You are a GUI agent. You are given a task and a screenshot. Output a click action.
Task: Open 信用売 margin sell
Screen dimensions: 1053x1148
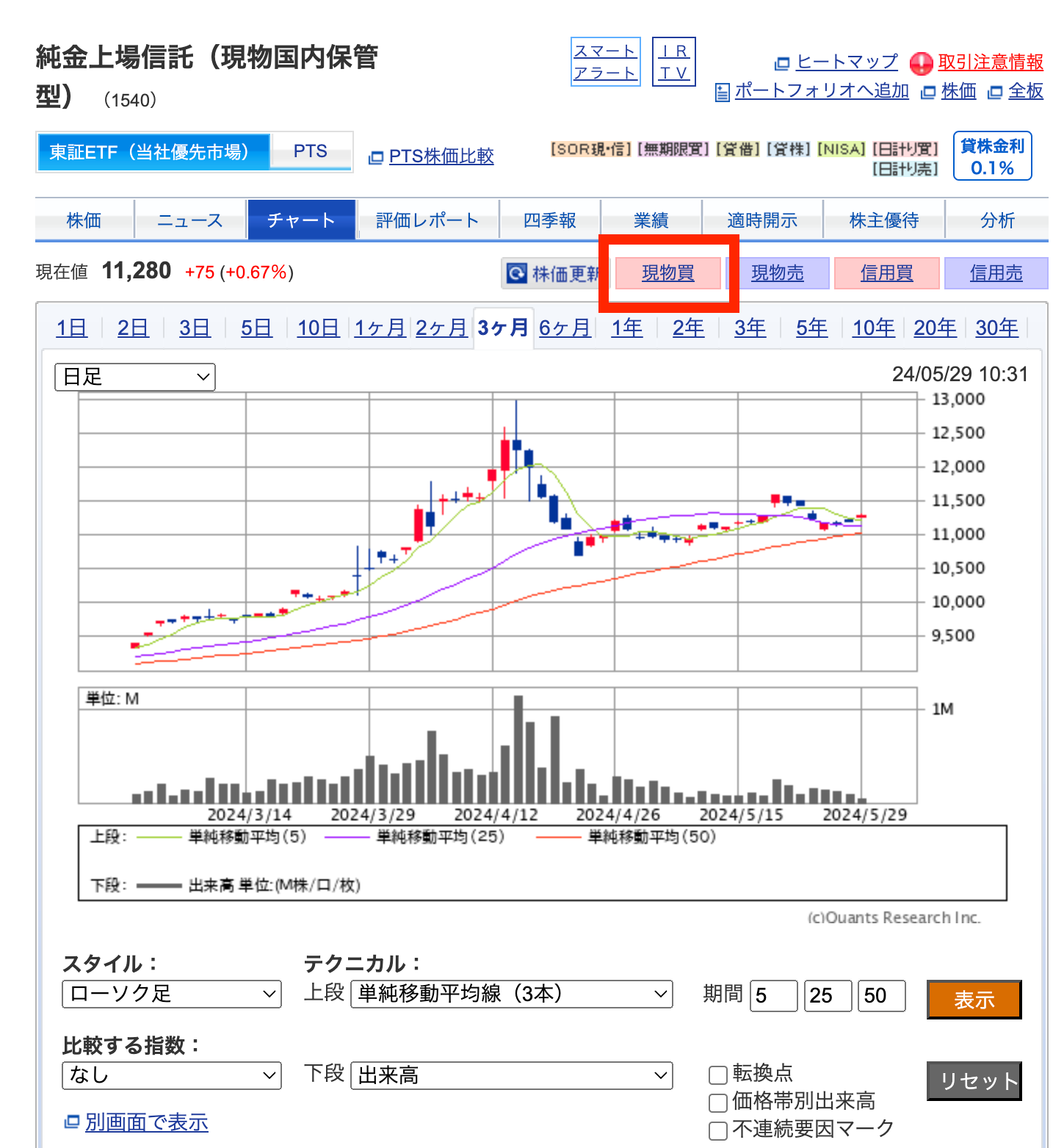click(x=995, y=273)
